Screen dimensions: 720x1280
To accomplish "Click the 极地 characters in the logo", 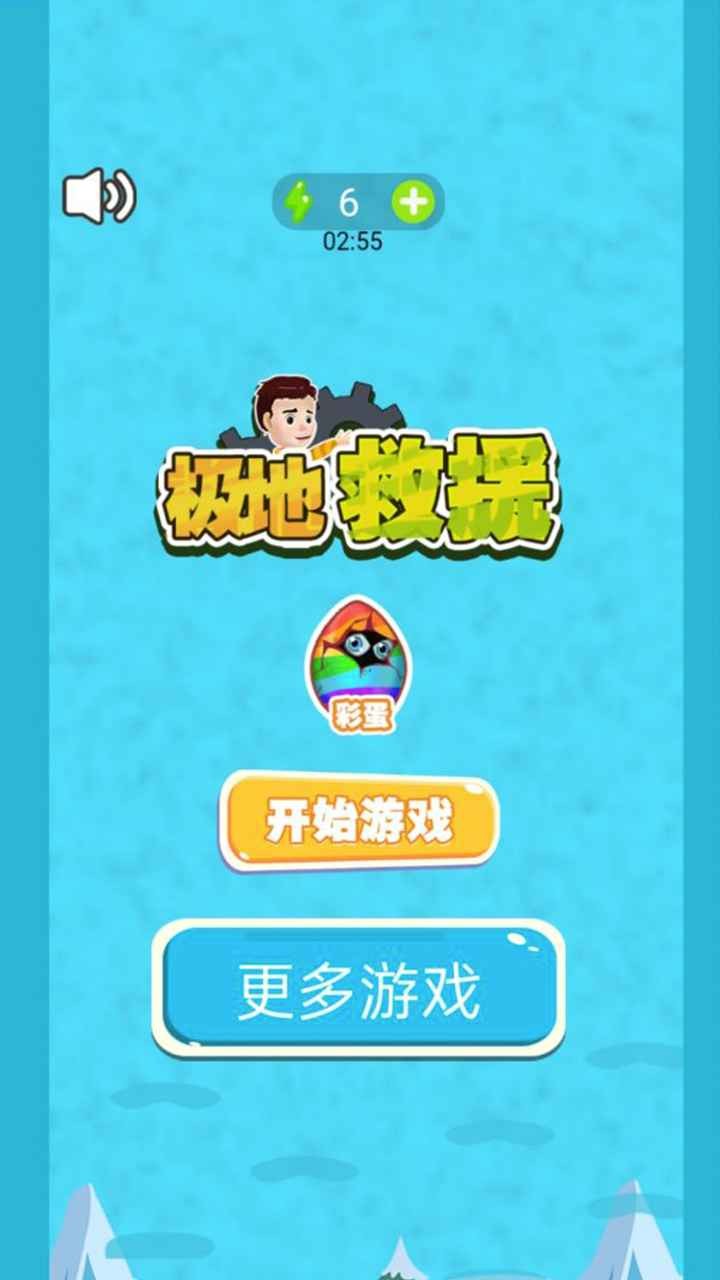I will 248,495.
